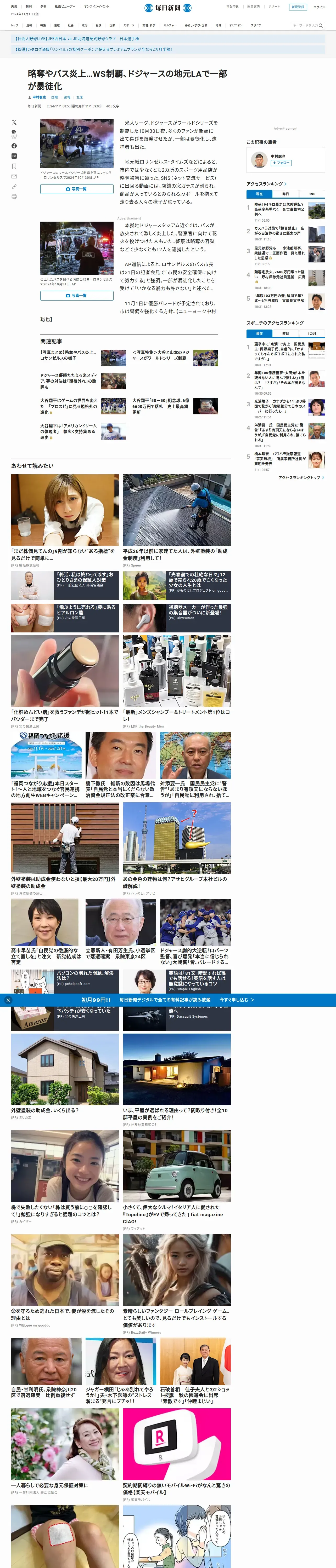Open the 社会 section in the menu
Viewport: 336px width, 1568px height.
tap(71, 26)
